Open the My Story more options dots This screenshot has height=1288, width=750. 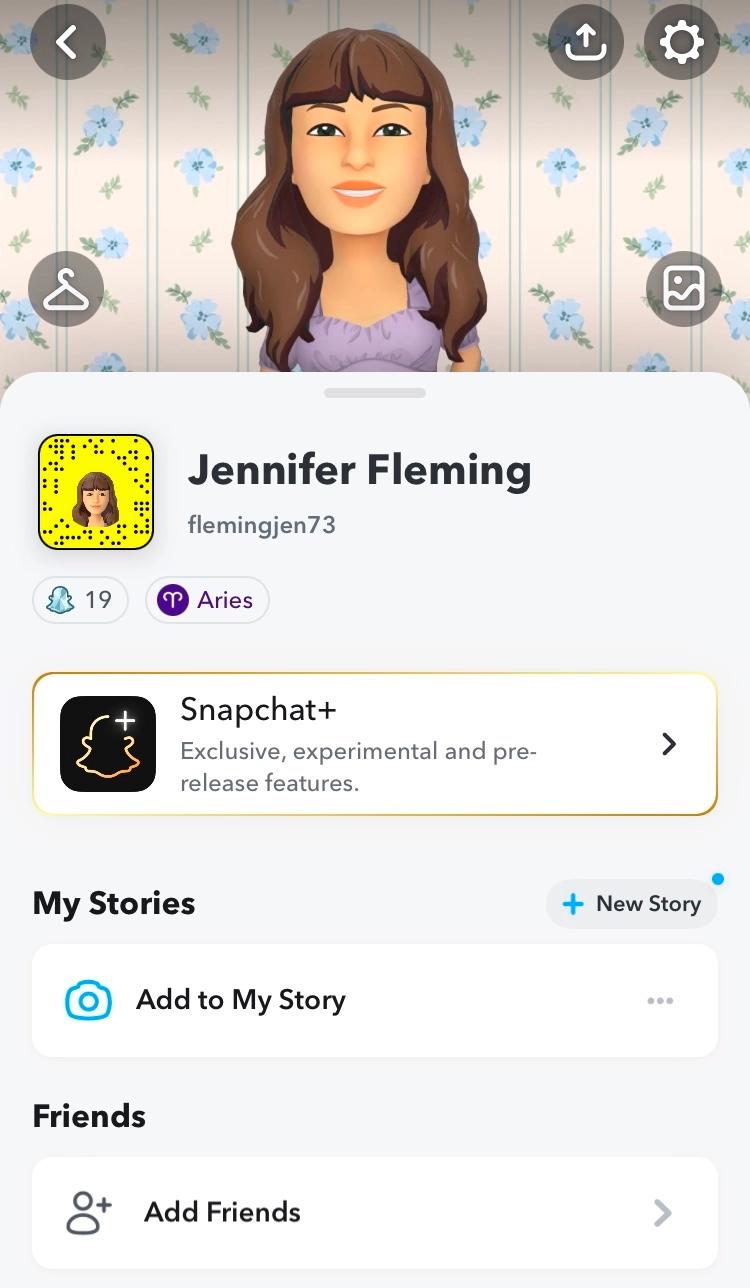pos(660,1000)
